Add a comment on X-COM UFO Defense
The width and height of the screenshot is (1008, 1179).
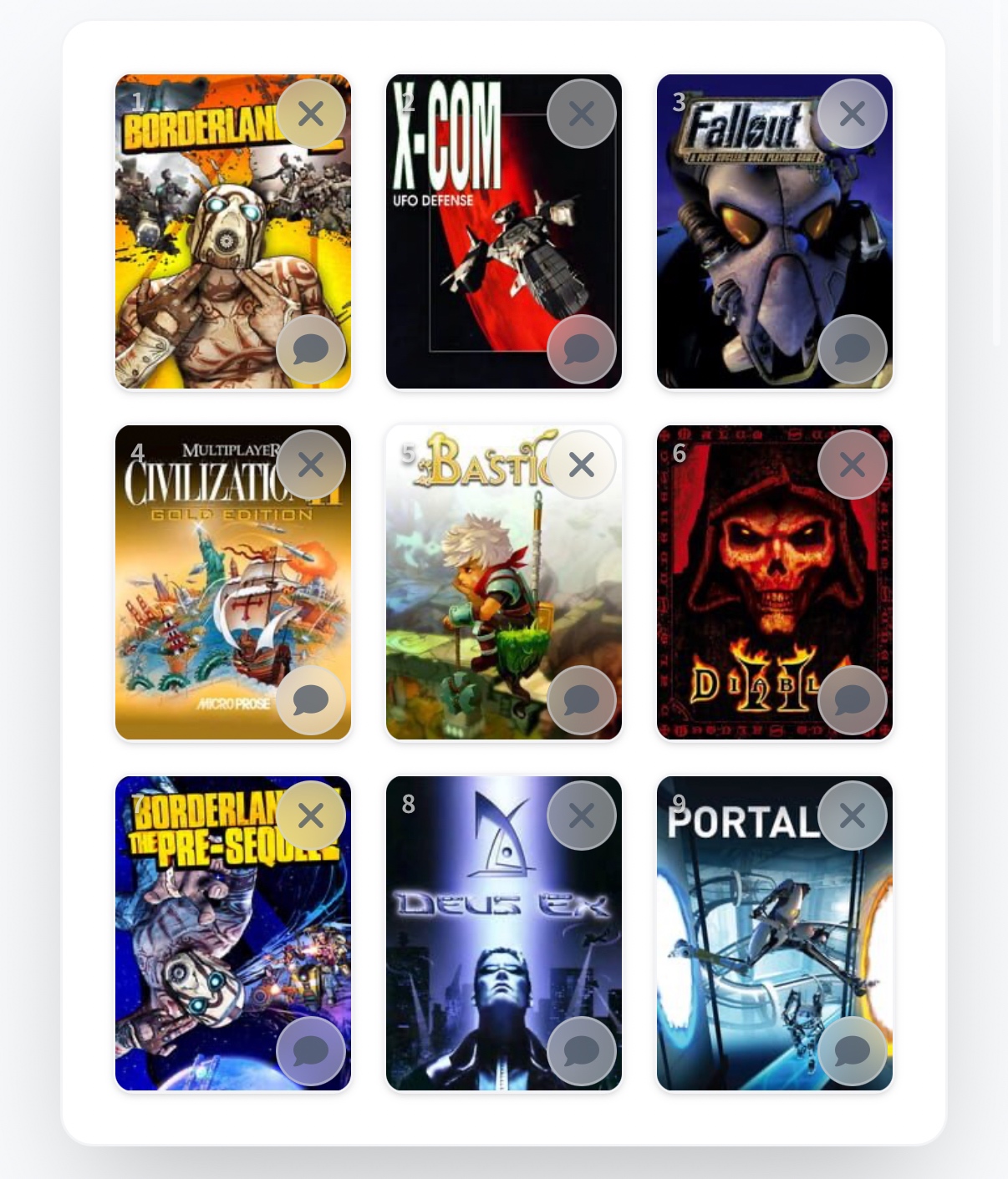[582, 349]
